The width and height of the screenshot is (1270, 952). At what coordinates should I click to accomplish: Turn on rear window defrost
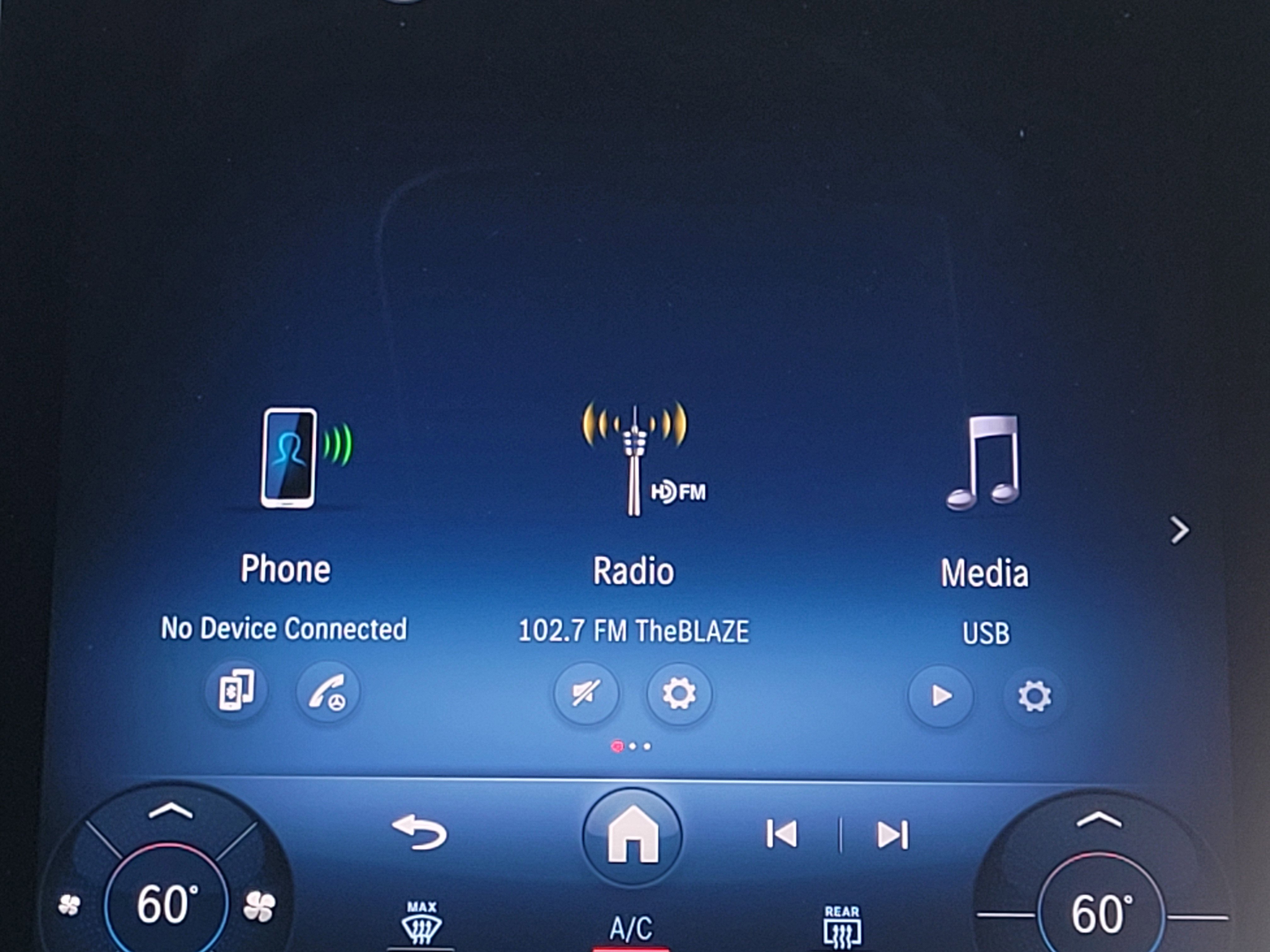pos(842,926)
